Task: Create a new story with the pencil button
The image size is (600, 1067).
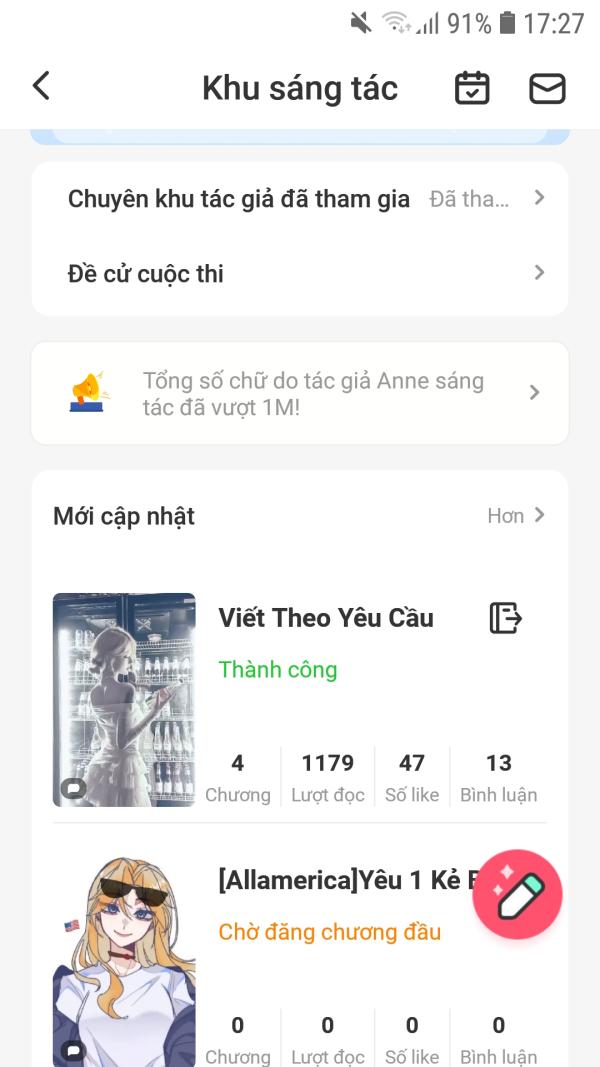Action: [517, 895]
